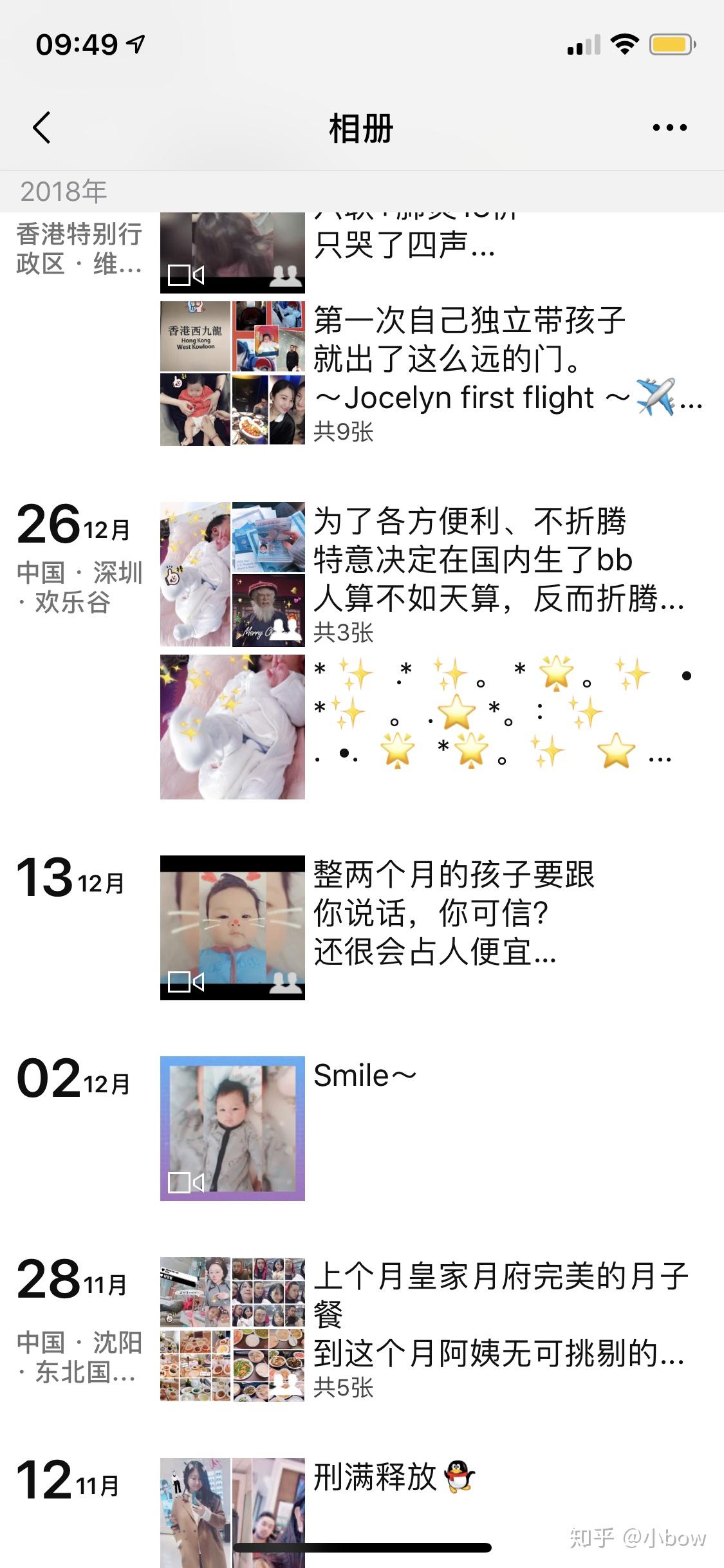The width and height of the screenshot is (724, 1568).
Task: Open the 28 November post with 5 photos
Action: click(x=232, y=1329)
